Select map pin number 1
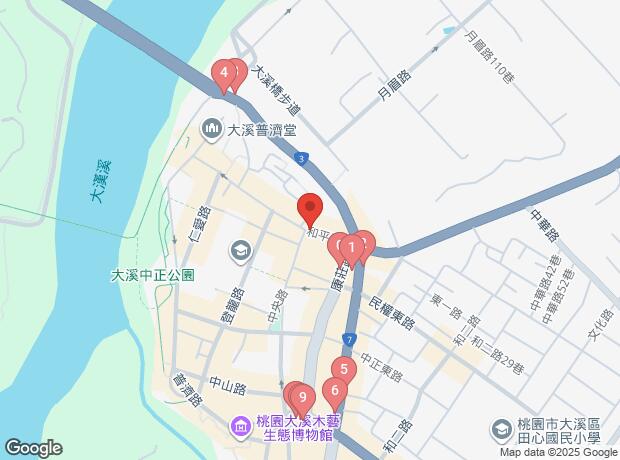620x460 pixels. point(351,245)
